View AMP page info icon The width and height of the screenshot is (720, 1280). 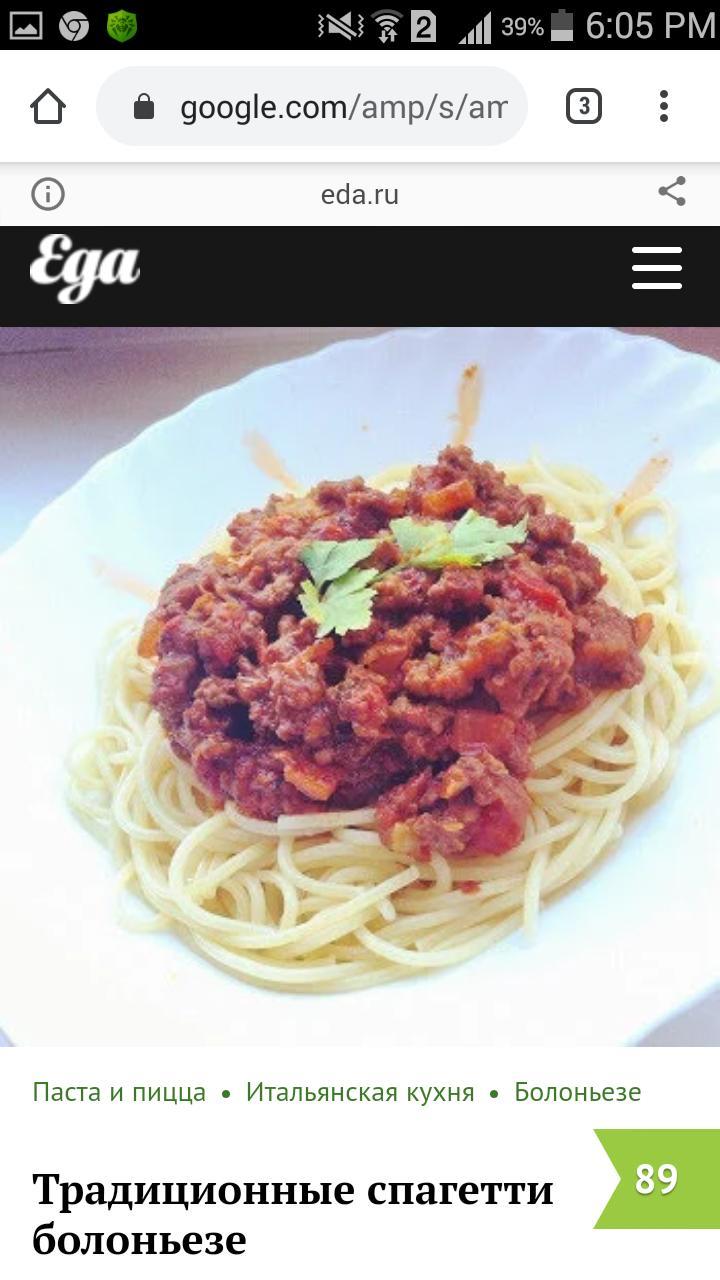(48, 194)
